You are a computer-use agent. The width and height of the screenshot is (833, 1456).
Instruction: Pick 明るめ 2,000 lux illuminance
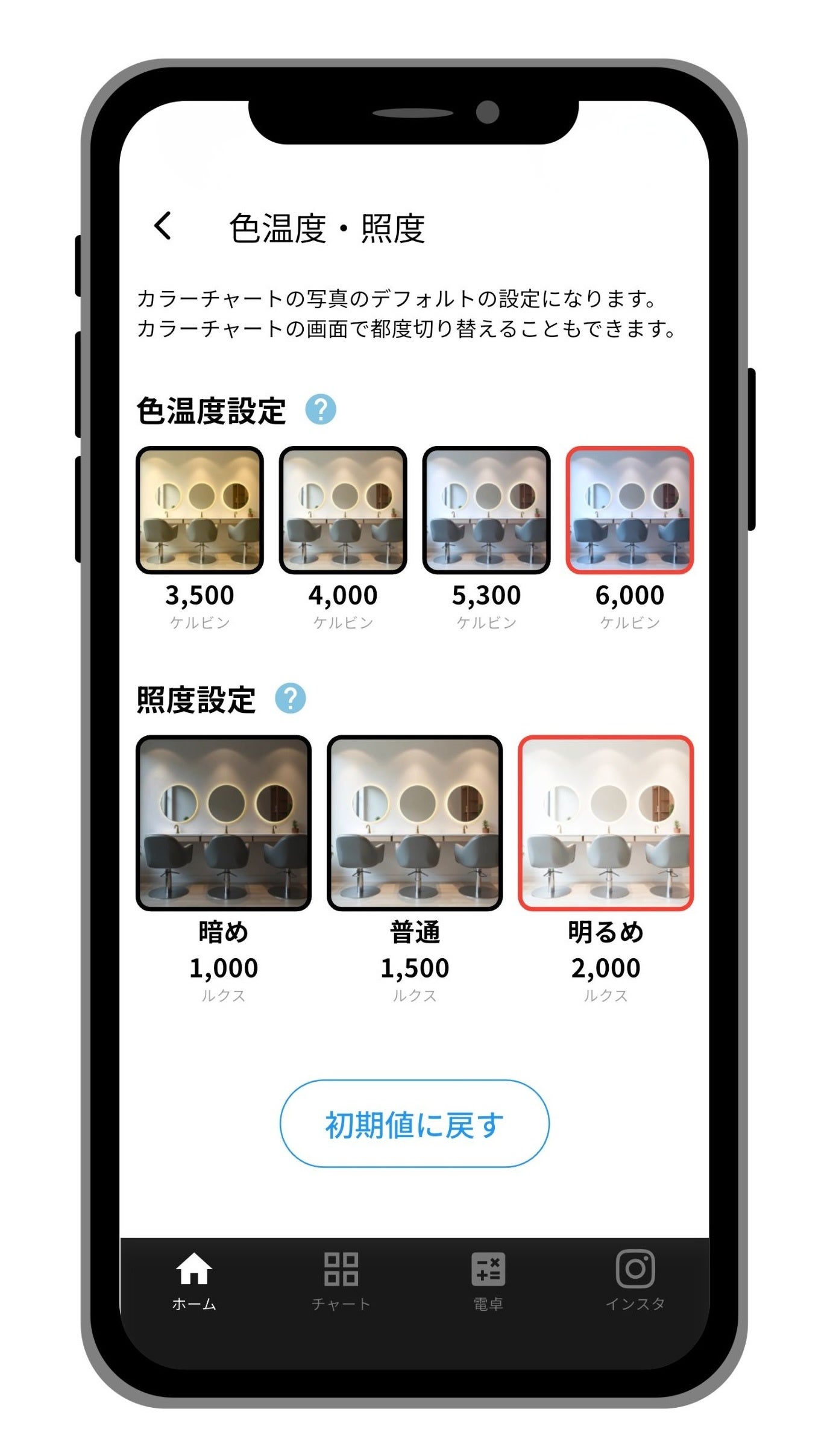[x=605, y=823]
